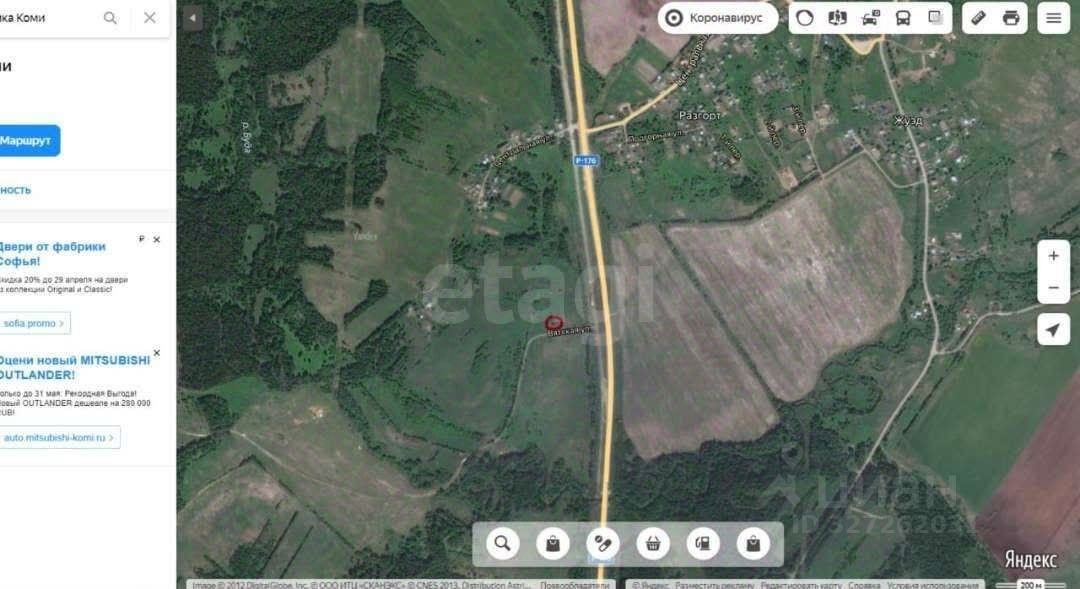Image resolution: width=1080 pixels, height=589 pixels.
Task: Clear the search box with the X
Action: pos(150,18)
